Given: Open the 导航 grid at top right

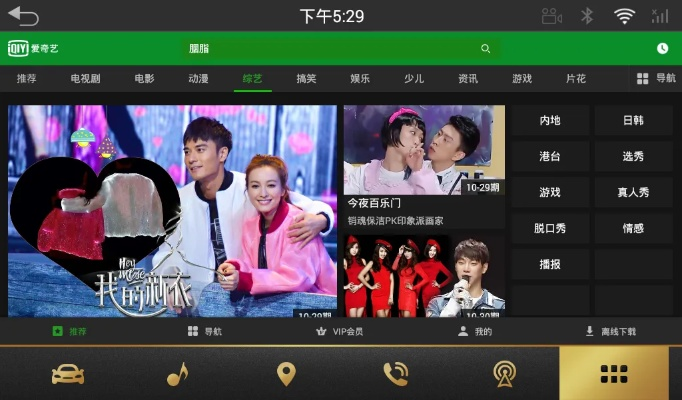Looking at the screenshot, I should click(656, 78).
